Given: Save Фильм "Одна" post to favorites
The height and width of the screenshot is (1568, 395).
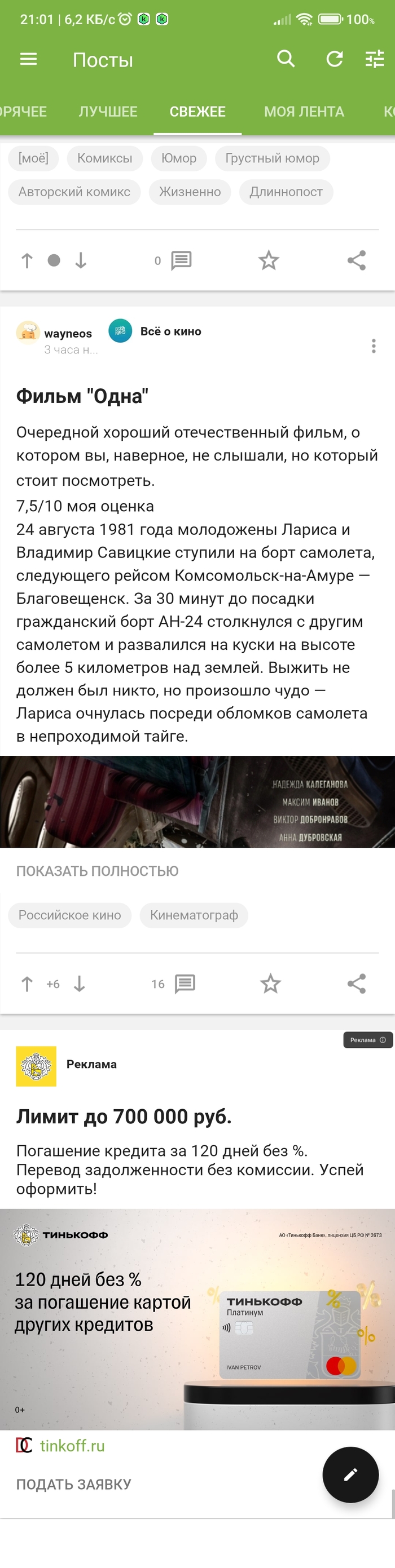Looking at the screenshot, I should click(270, 984).
